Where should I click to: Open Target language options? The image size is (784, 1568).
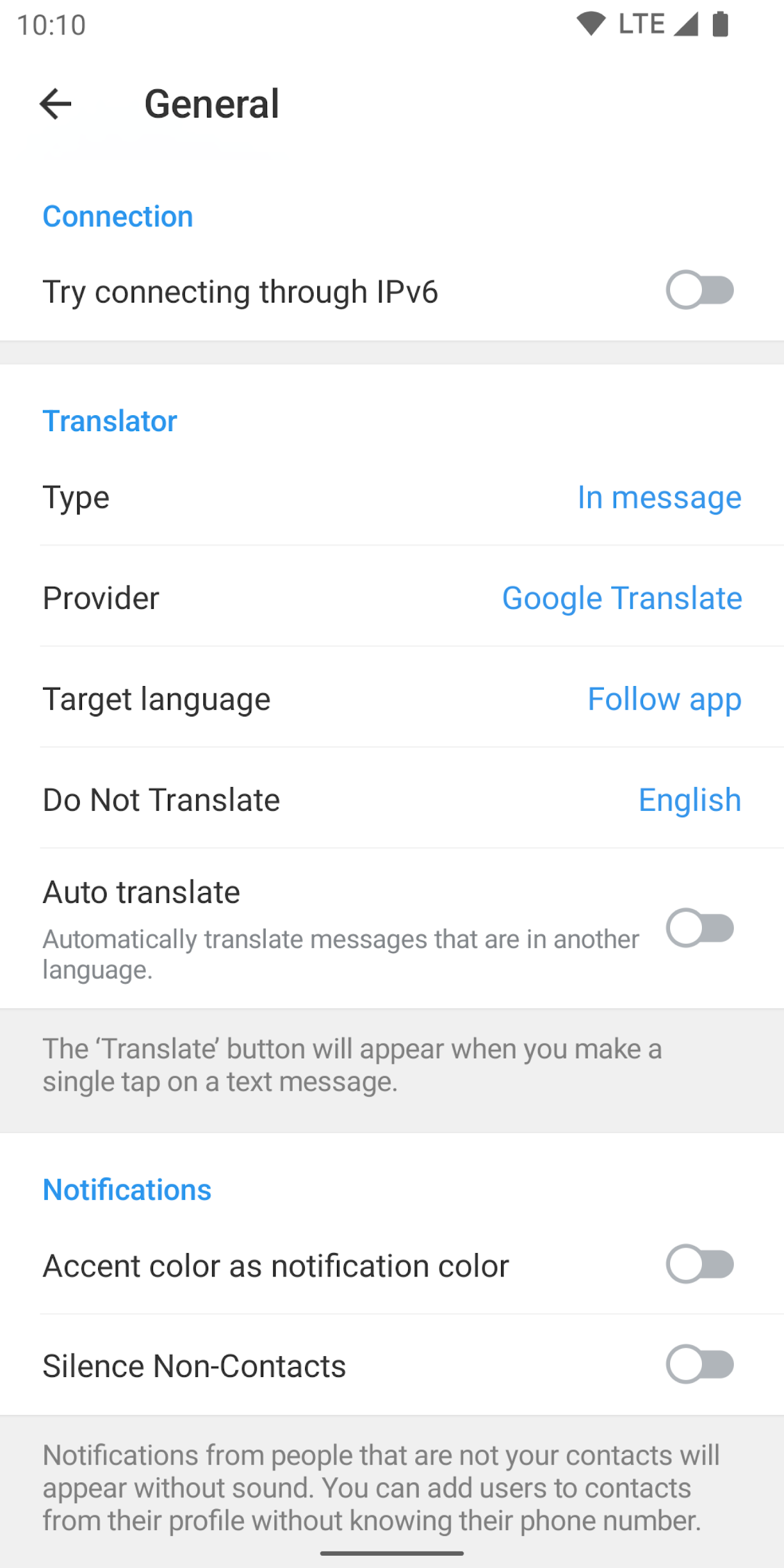(x=392, y=699)
